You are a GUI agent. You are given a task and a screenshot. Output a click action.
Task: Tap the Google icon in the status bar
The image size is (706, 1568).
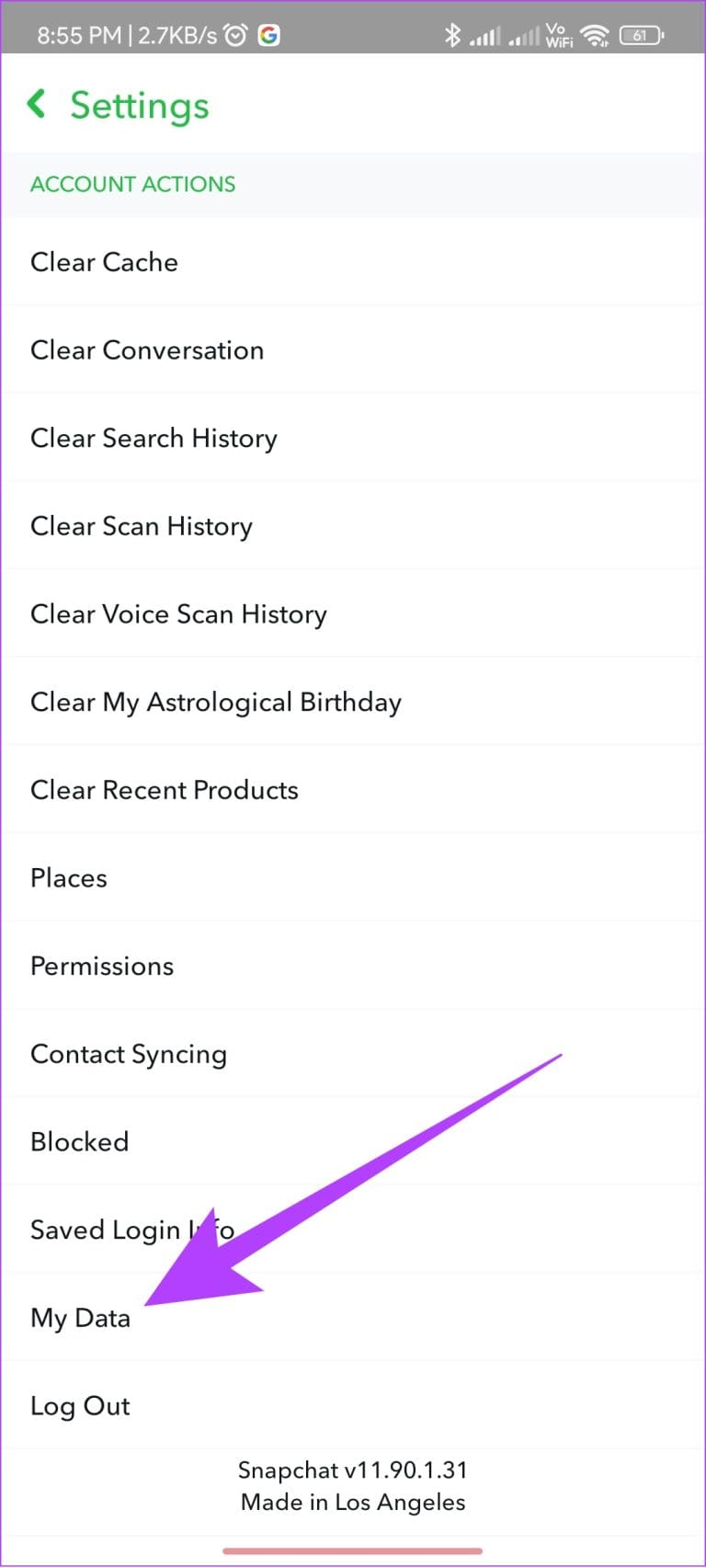point(268,34)
